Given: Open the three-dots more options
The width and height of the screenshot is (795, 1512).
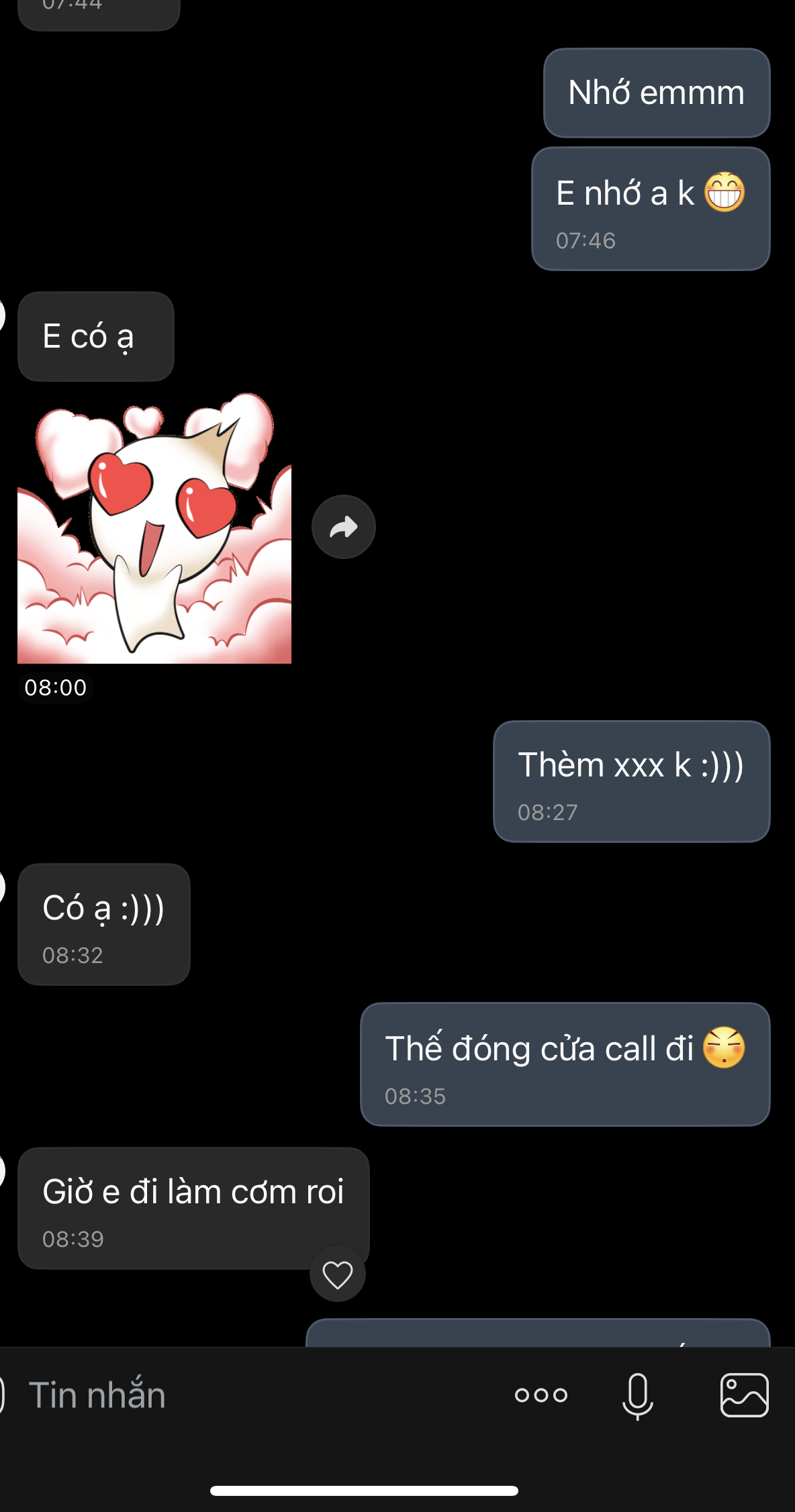Looking at the screenshot, I should tap(541, 1395).
